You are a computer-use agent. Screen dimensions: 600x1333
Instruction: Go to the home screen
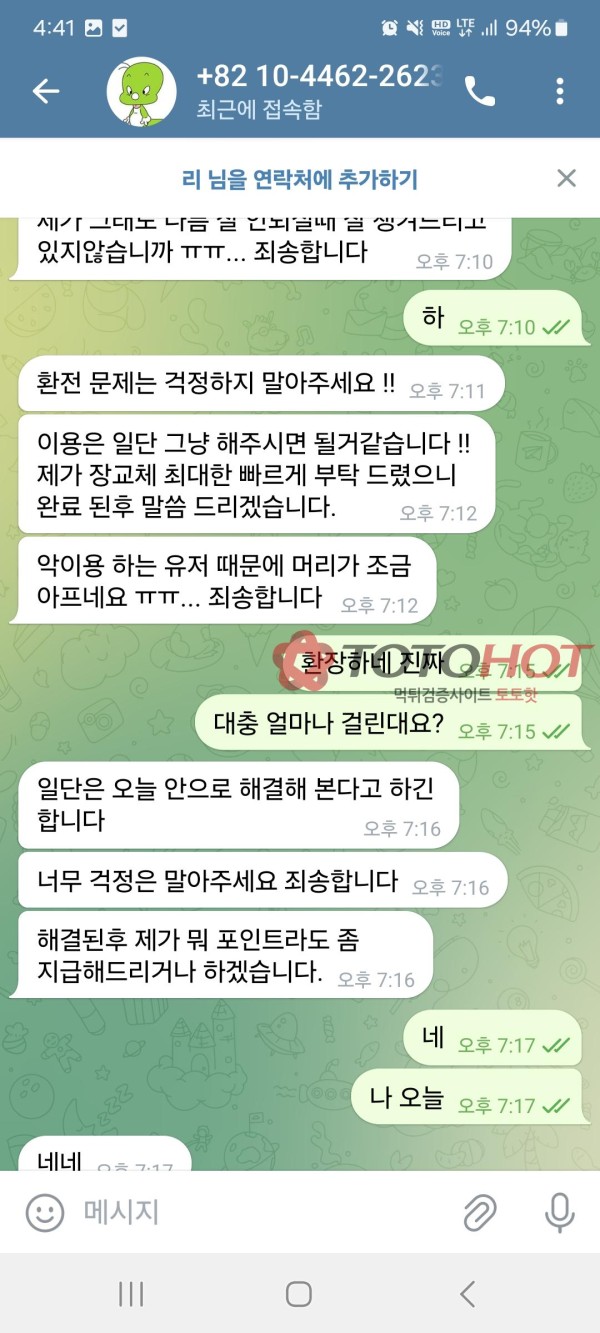(298, 1294)
